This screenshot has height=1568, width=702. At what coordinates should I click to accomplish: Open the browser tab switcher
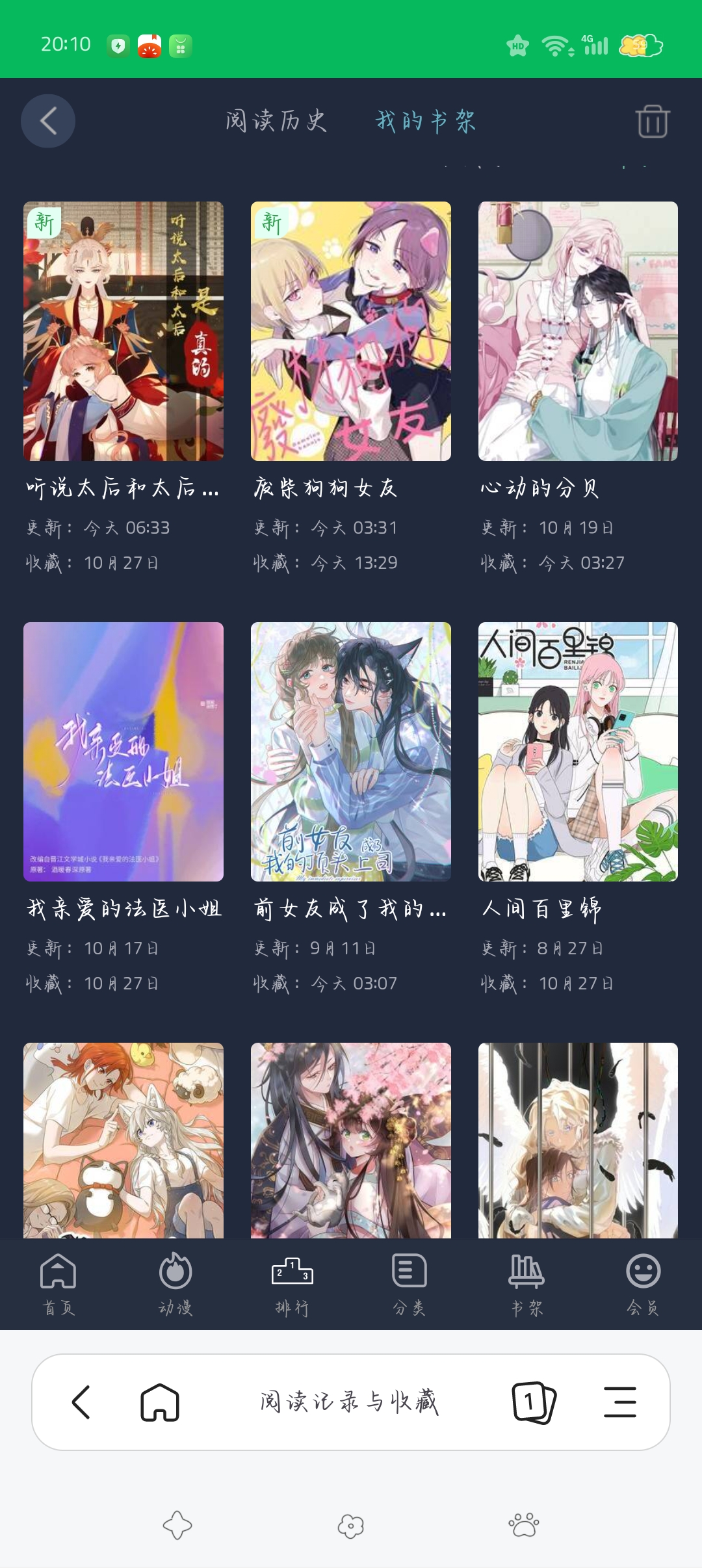point(534,1402)
